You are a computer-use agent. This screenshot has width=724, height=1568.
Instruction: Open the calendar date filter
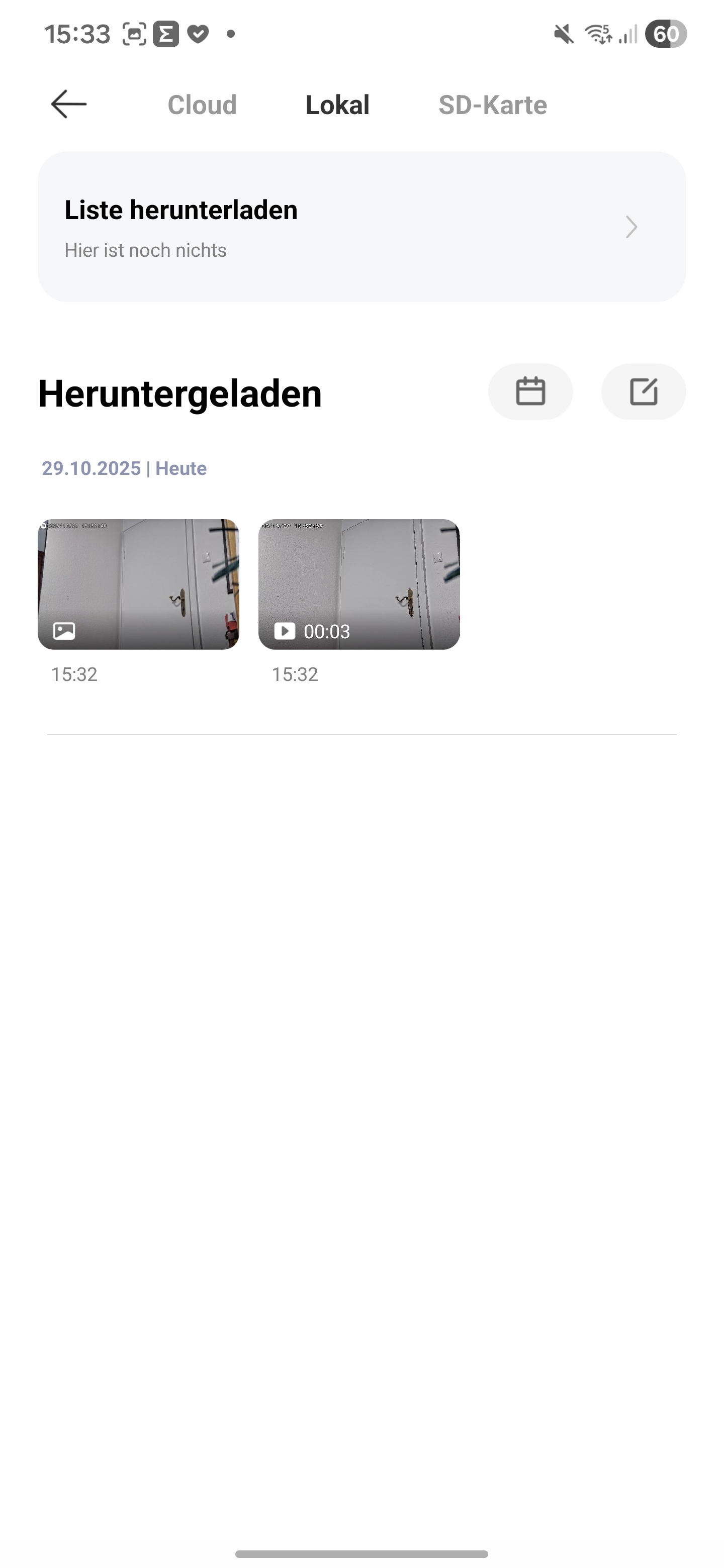click(530, 391)
